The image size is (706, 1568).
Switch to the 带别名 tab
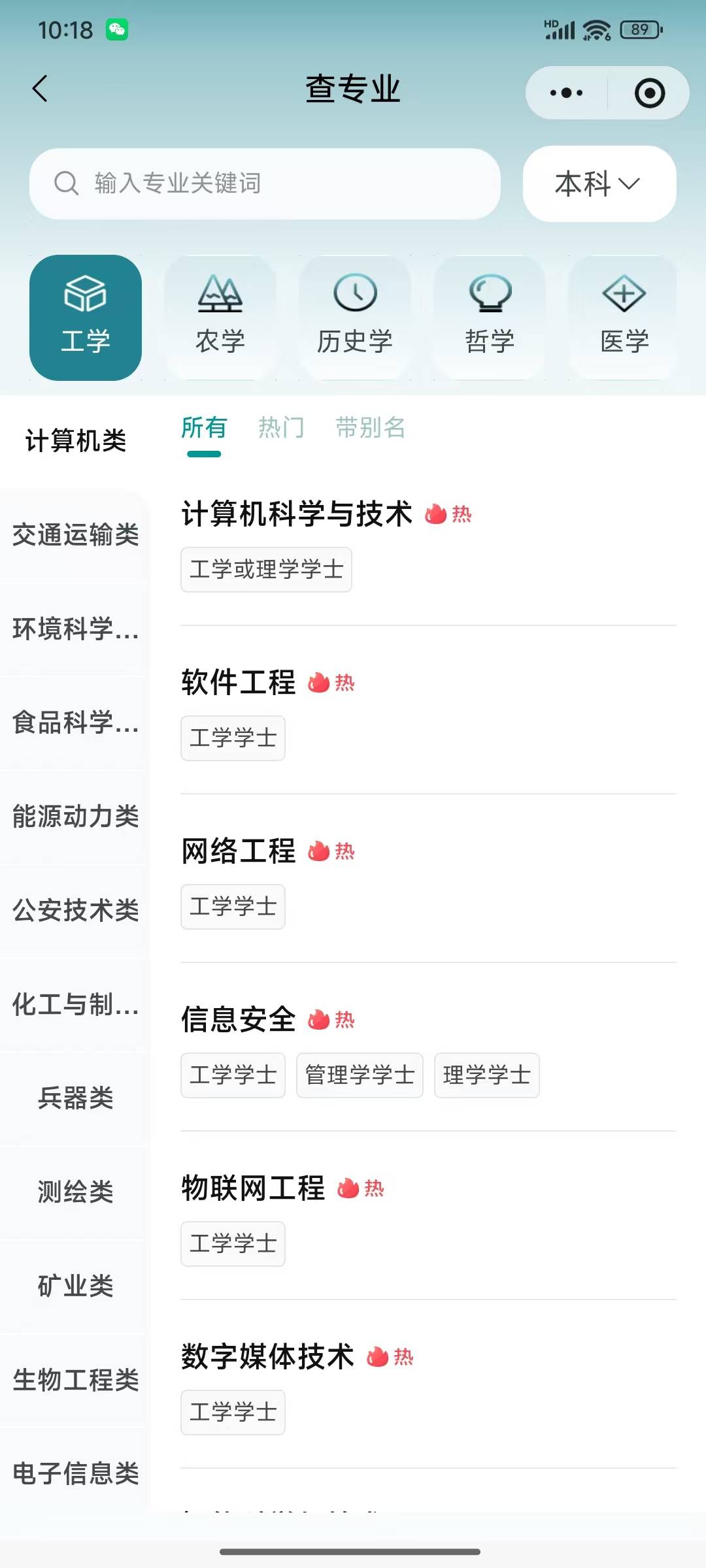(x=370, y=428)
